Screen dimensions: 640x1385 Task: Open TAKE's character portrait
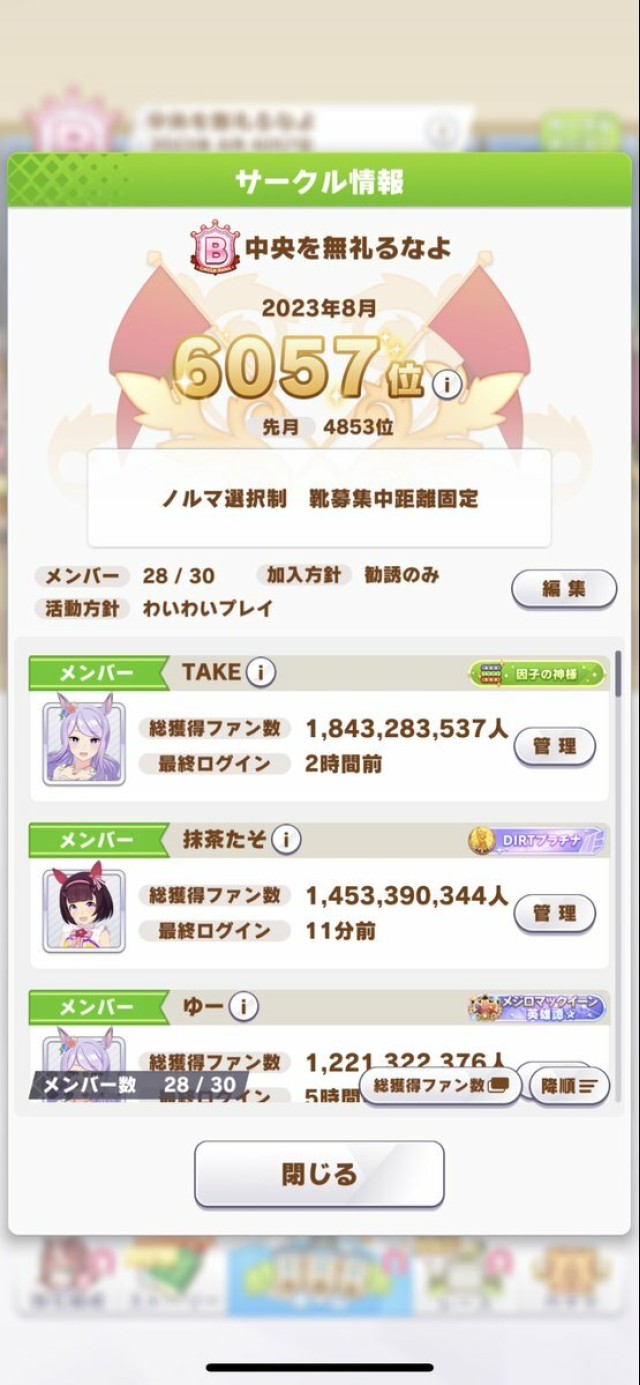click(x=84, y=741)
